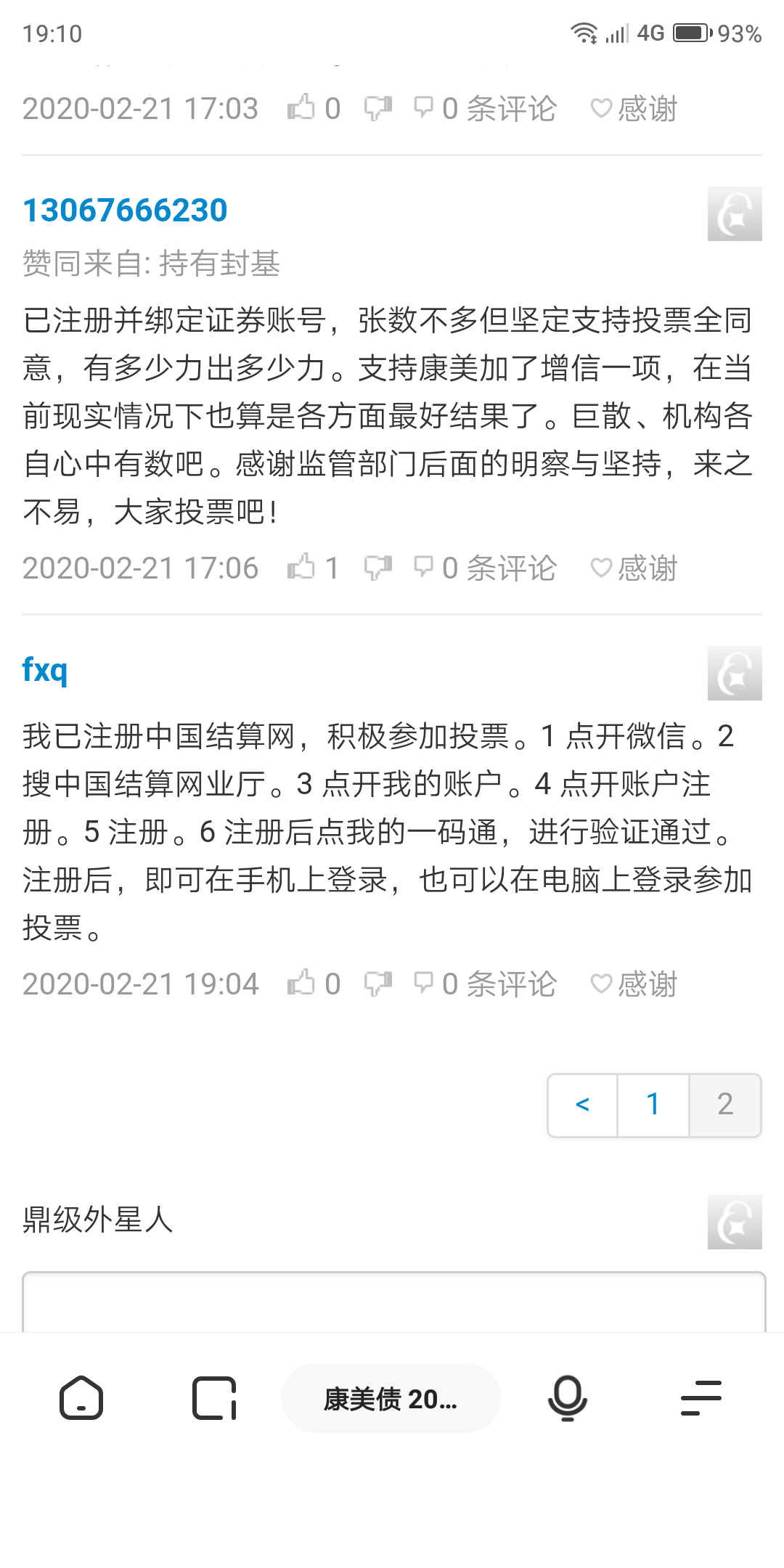Open user 13067666230's profile
Screen dimensions: 784x1568
tap(125, 211)
